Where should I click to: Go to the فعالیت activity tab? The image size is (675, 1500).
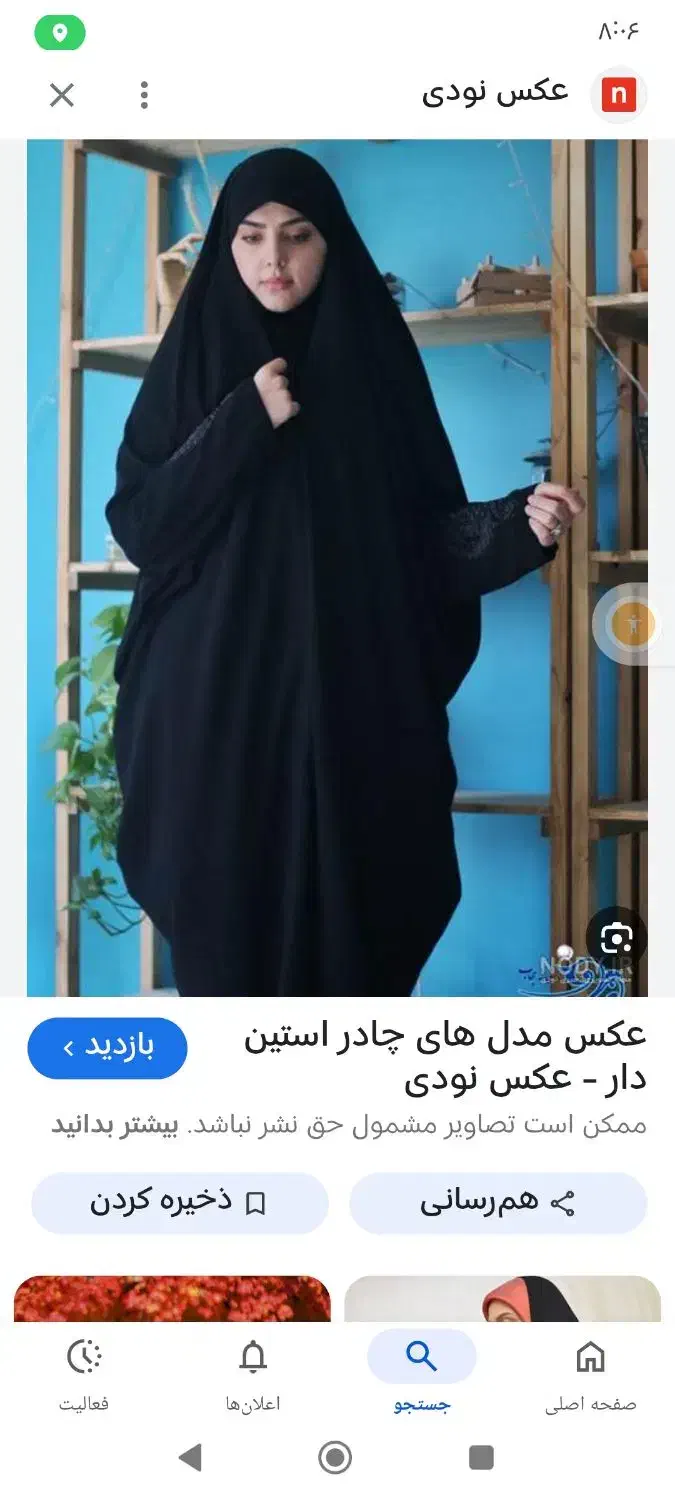[84, 1375]
